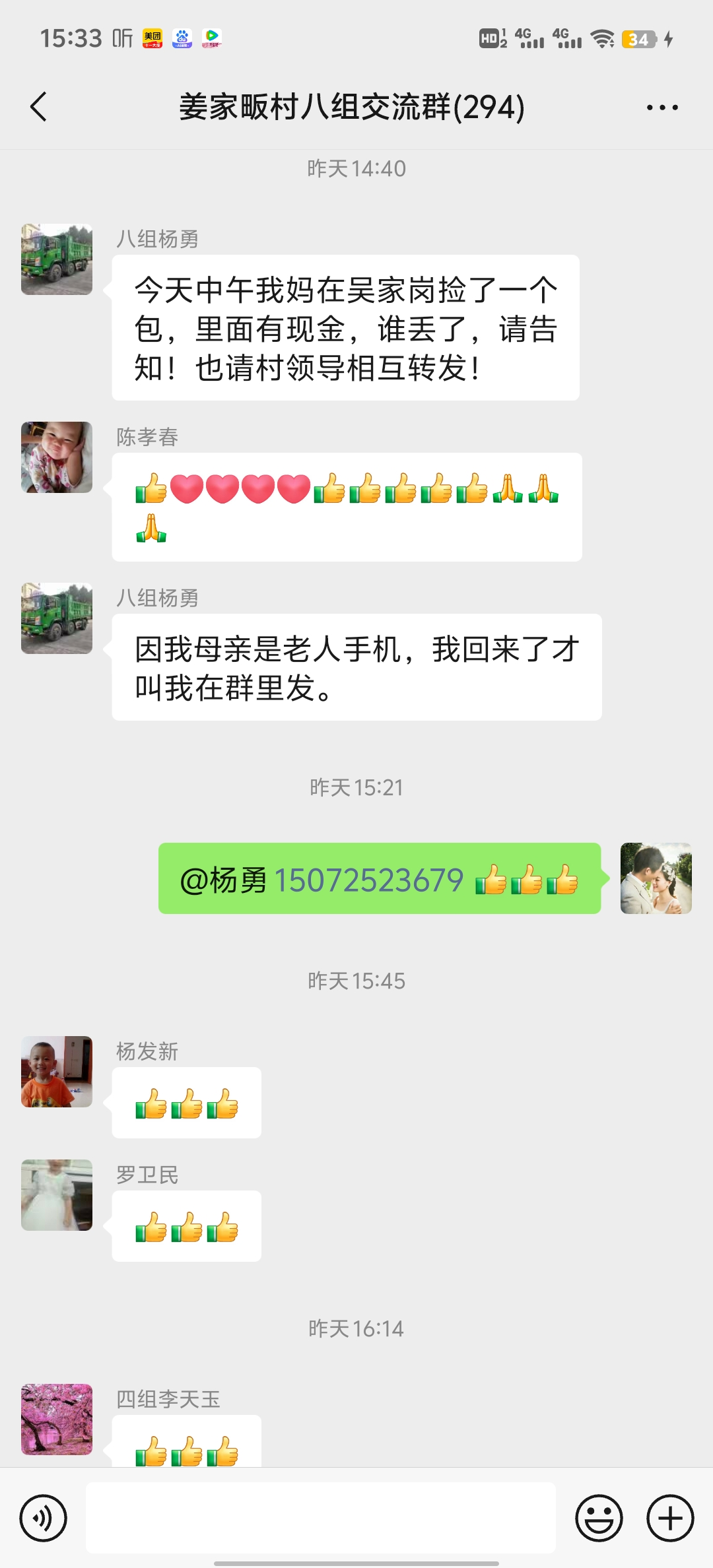
Task: Open my own wedding photo avatar
Action: [x=656, y=878]
